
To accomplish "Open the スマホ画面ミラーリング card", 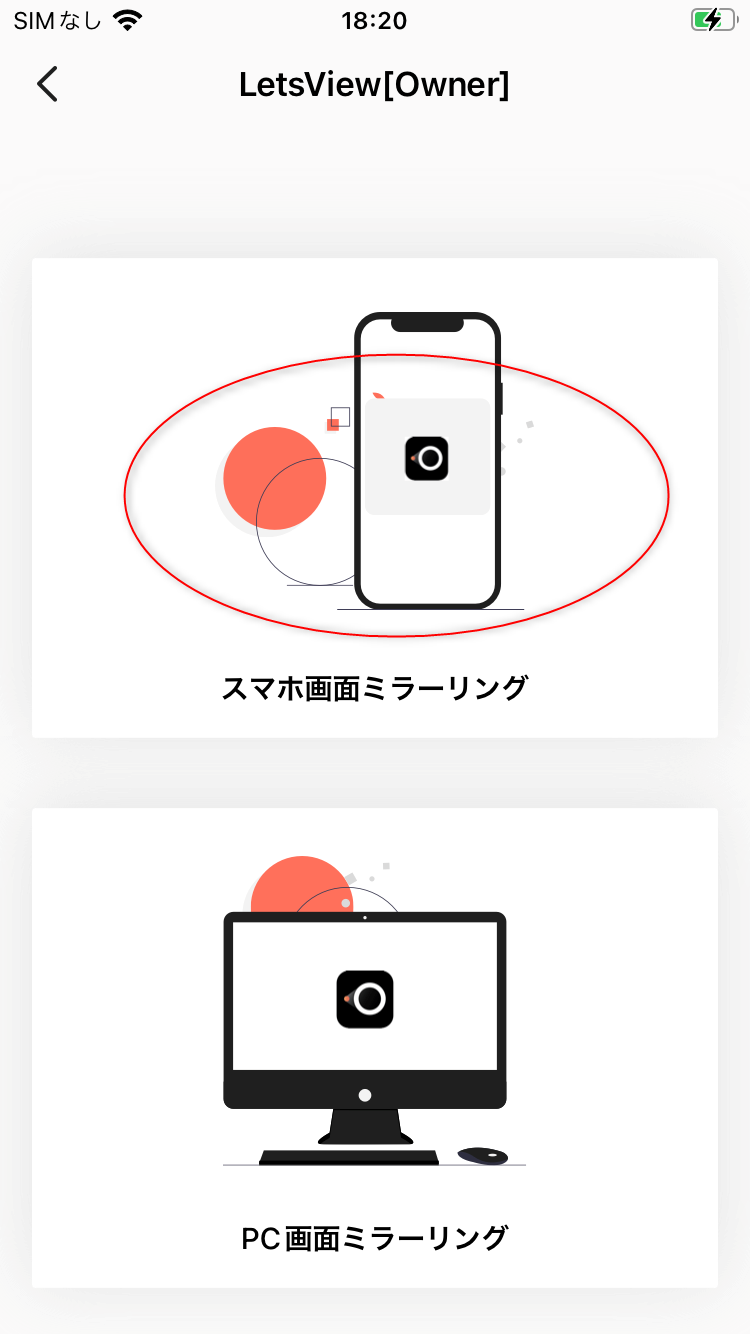I will coord(374,497).
